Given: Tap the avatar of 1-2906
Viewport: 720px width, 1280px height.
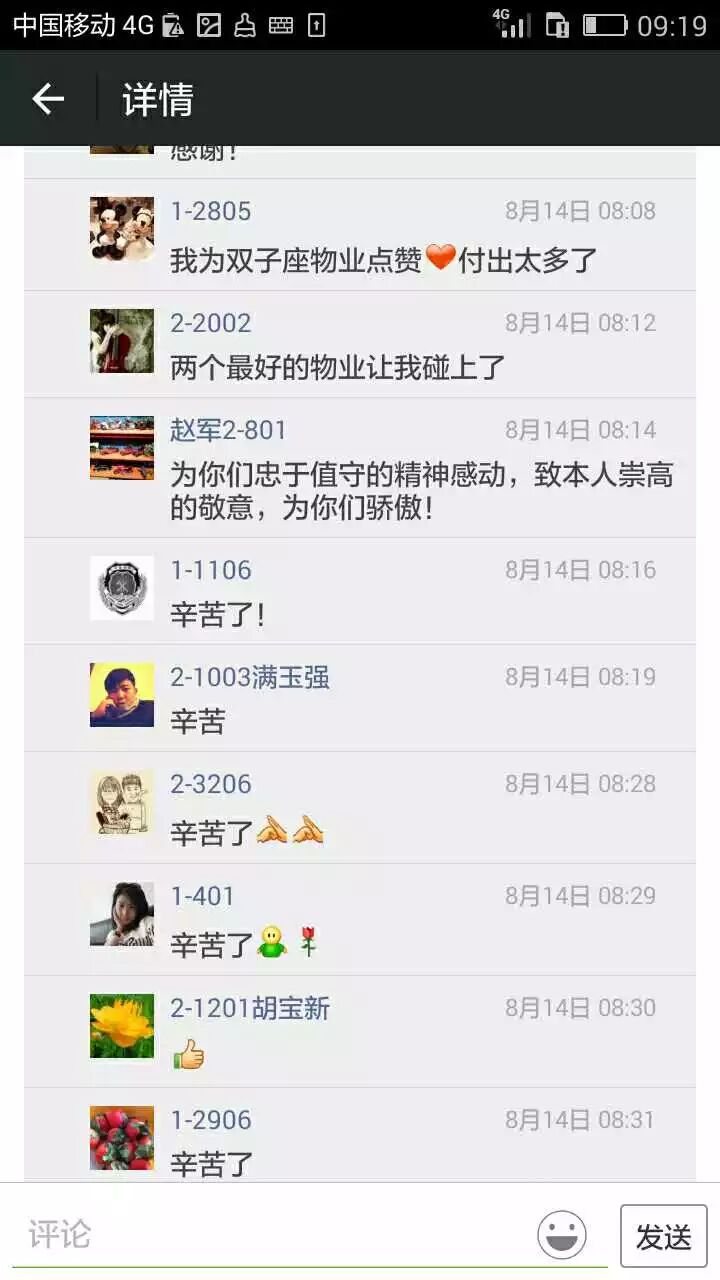Looking at the screenshot, I should (122, 1137).
